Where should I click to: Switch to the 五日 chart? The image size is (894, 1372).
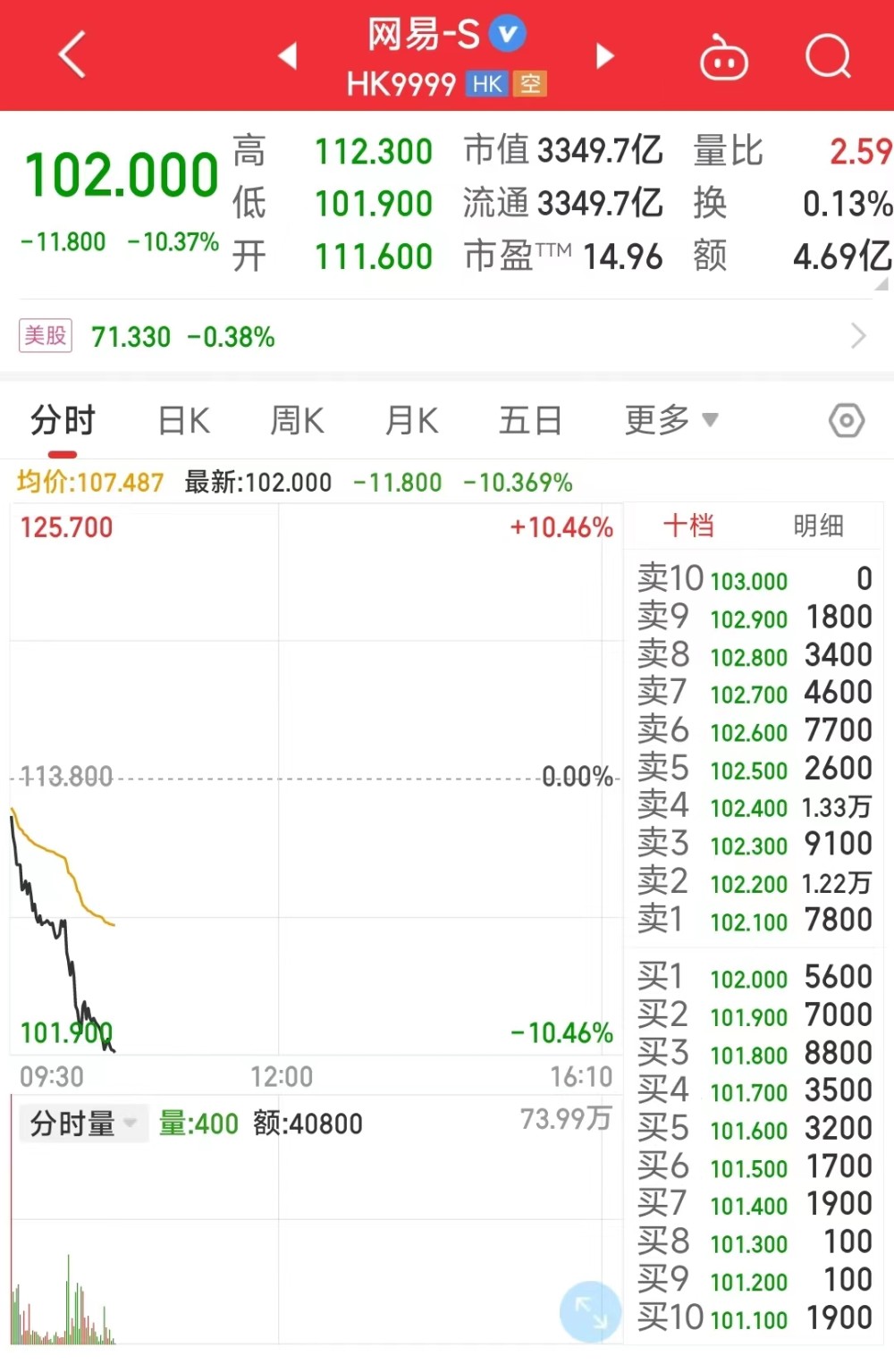(x=530, y=420)
